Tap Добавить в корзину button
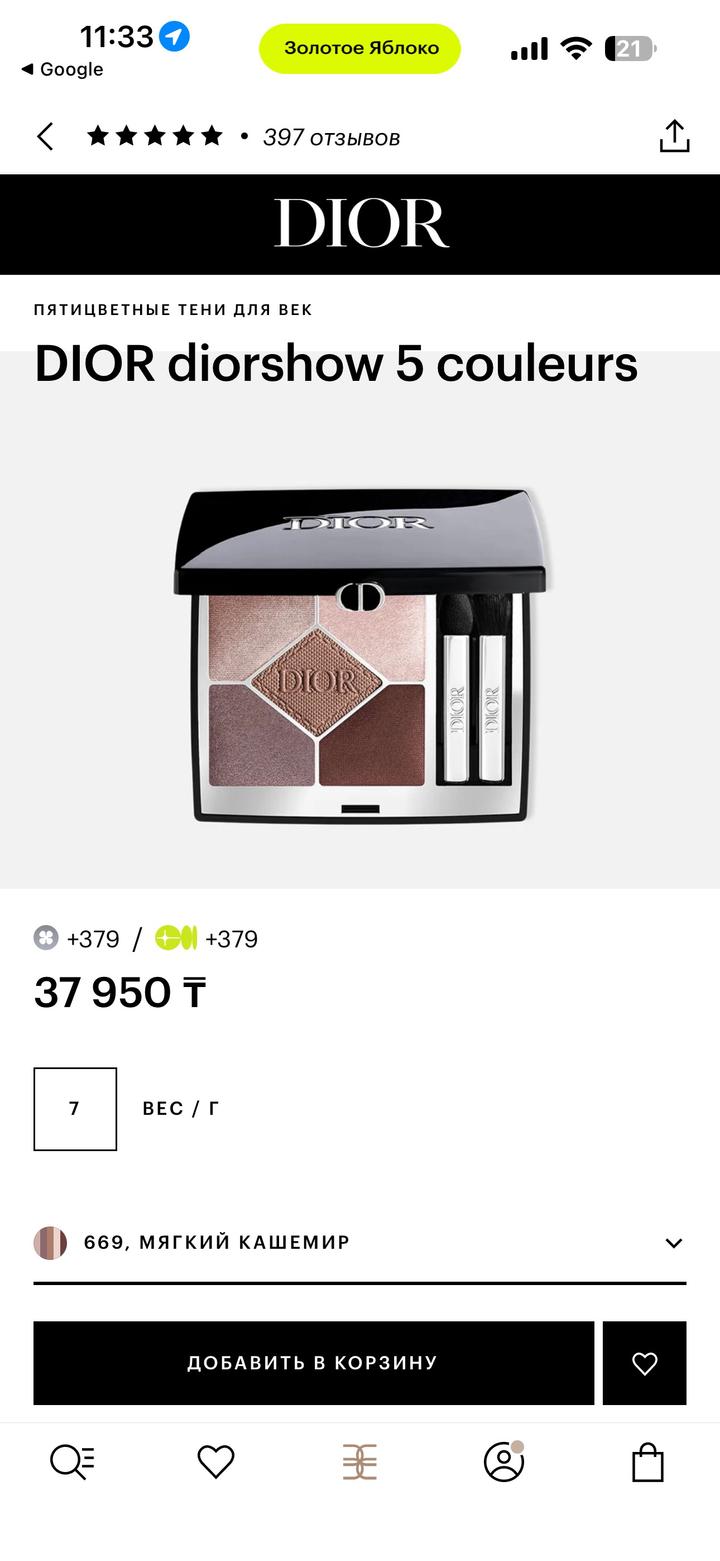This screenshot has width=720, height=1561. (313, 1362)
